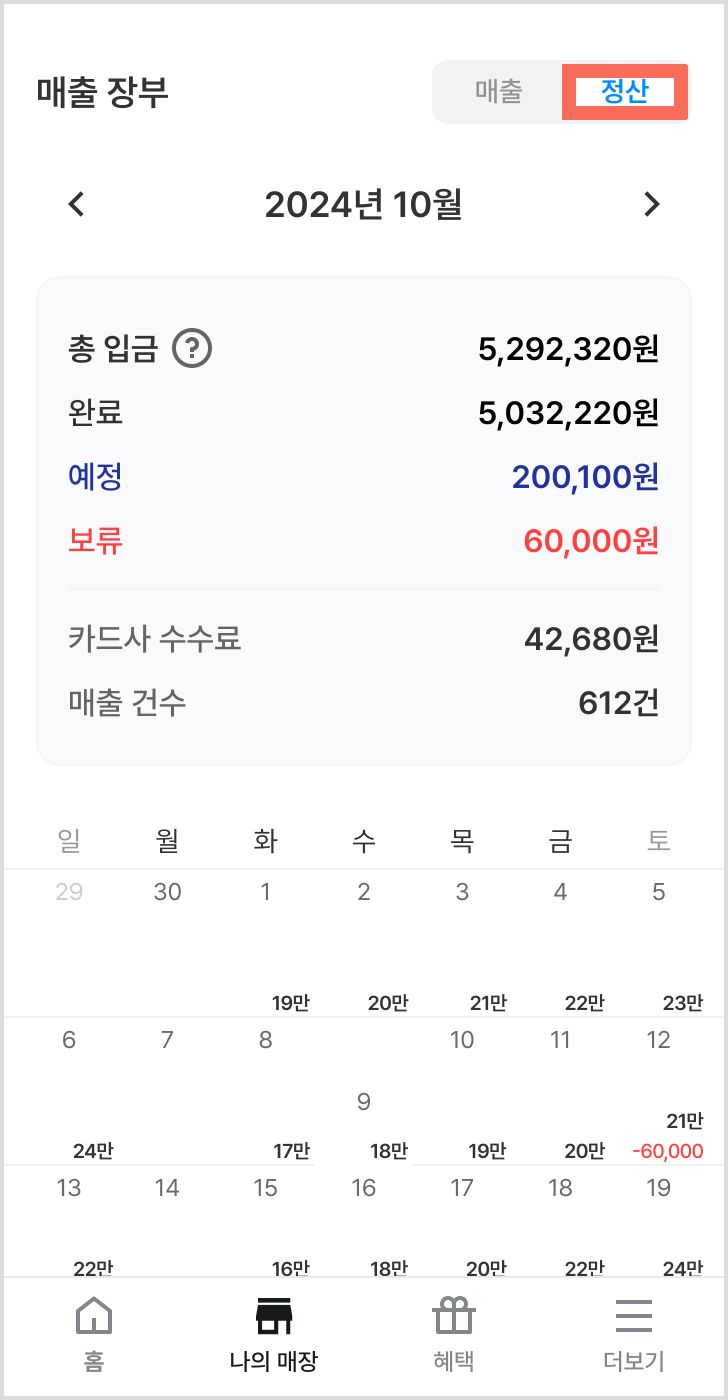
Task: Select October 1 with 19만
Action: 266,944
